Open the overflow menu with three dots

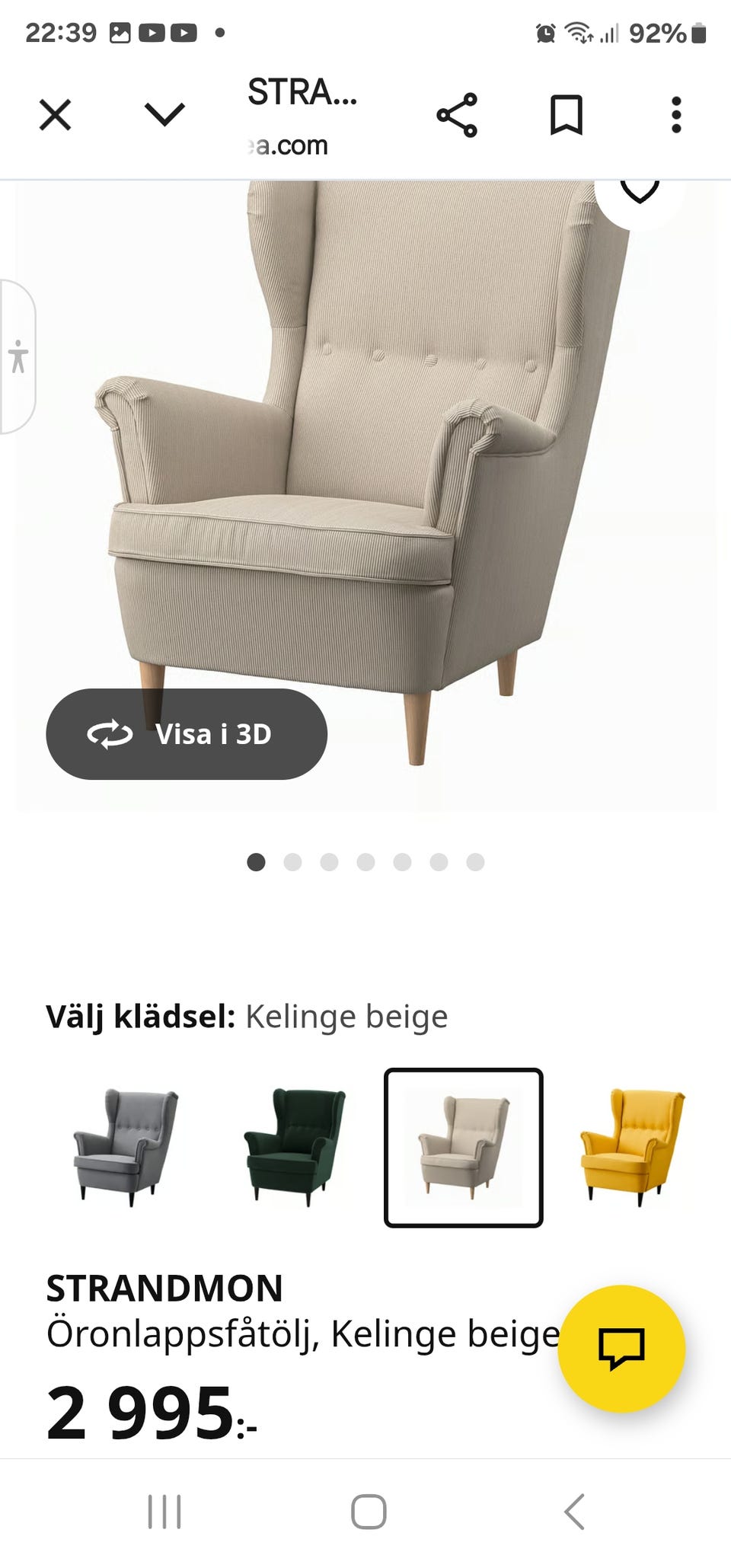point(676,114)
